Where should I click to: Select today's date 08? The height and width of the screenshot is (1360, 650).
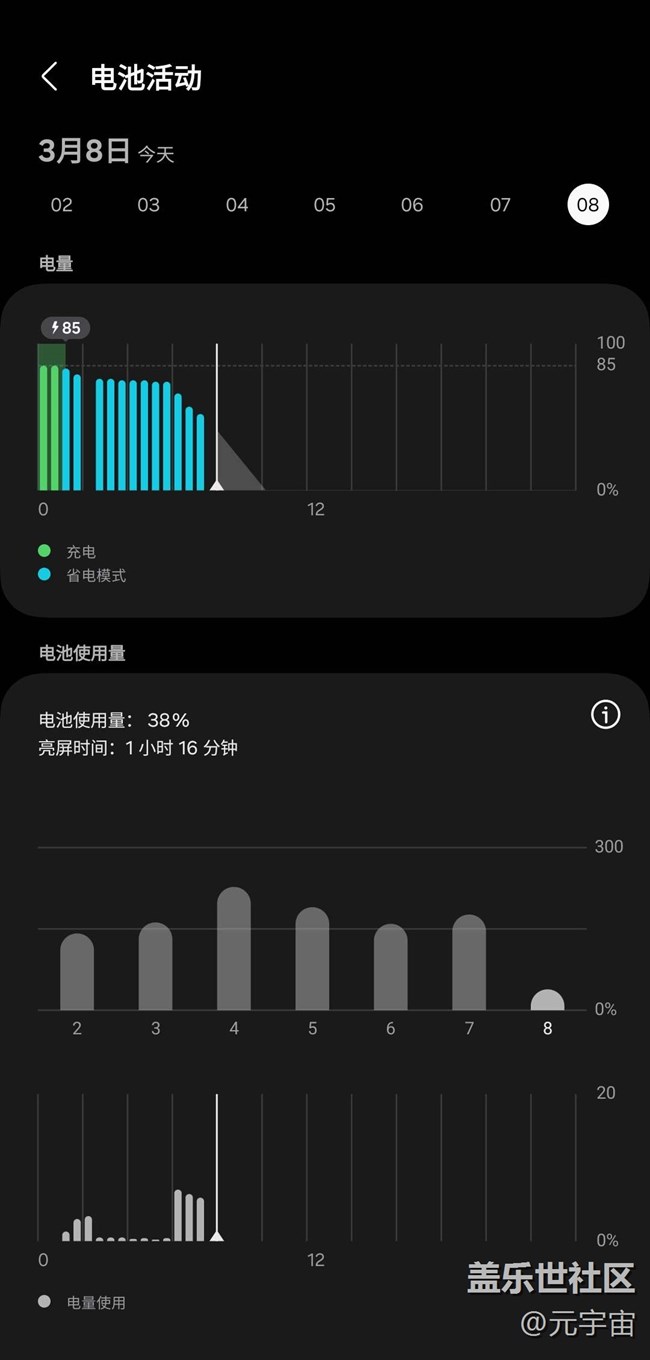pyautogui.click(x=588, y=205)
